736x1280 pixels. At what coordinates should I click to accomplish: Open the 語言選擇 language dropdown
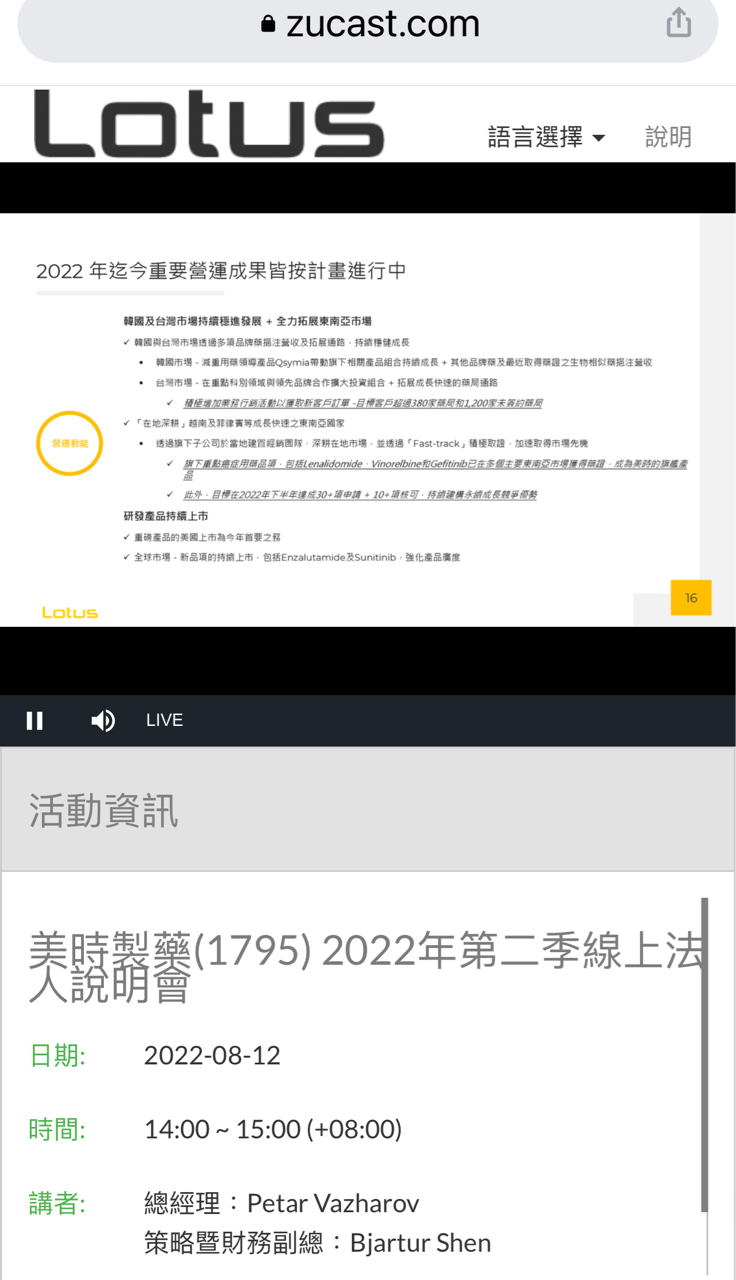pyautogui.click(x=546, y=137)
